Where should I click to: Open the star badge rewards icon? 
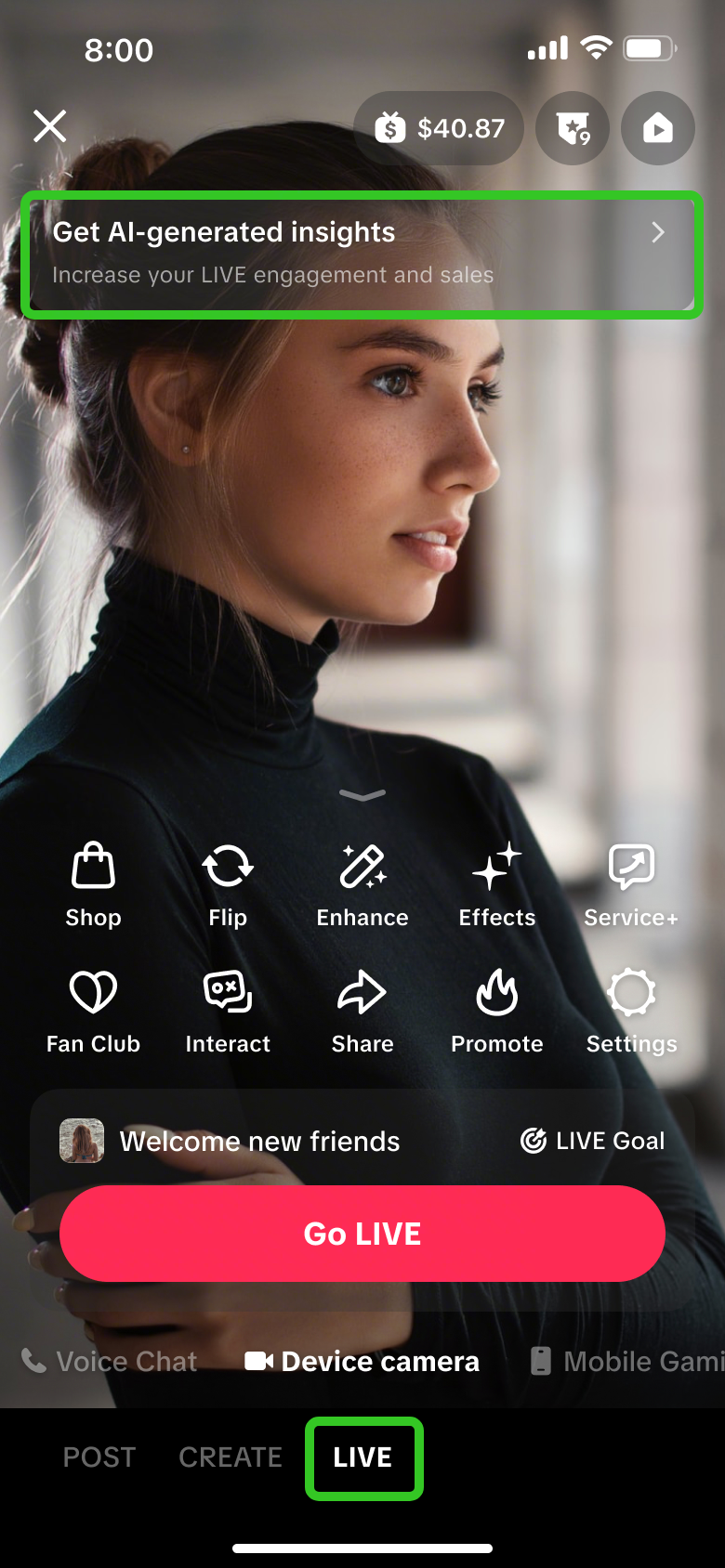(573, 128)
